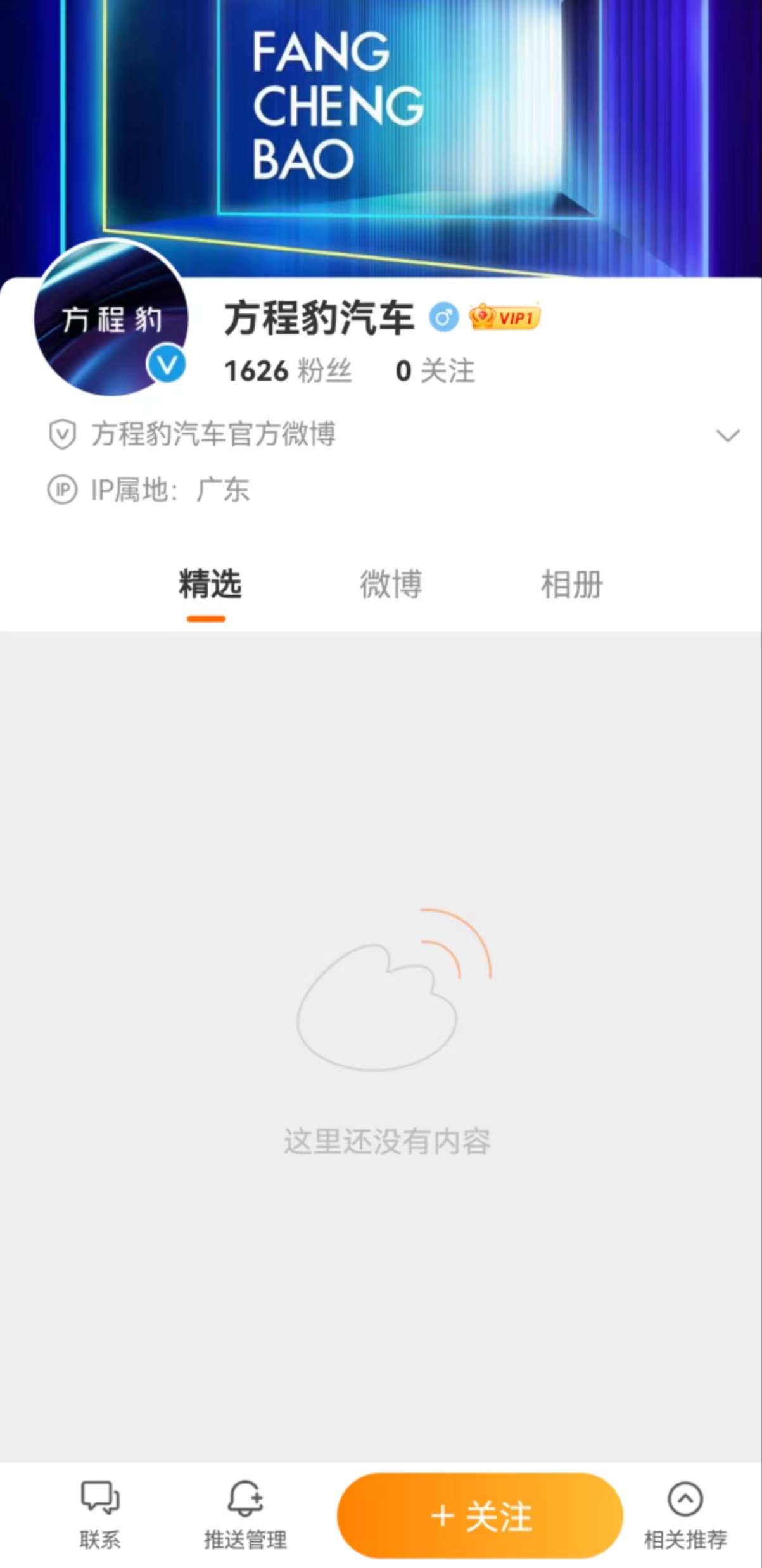Screen dimensions: 762x1568
Task: Open the 0 关注 following list
Action: (435, 371)
